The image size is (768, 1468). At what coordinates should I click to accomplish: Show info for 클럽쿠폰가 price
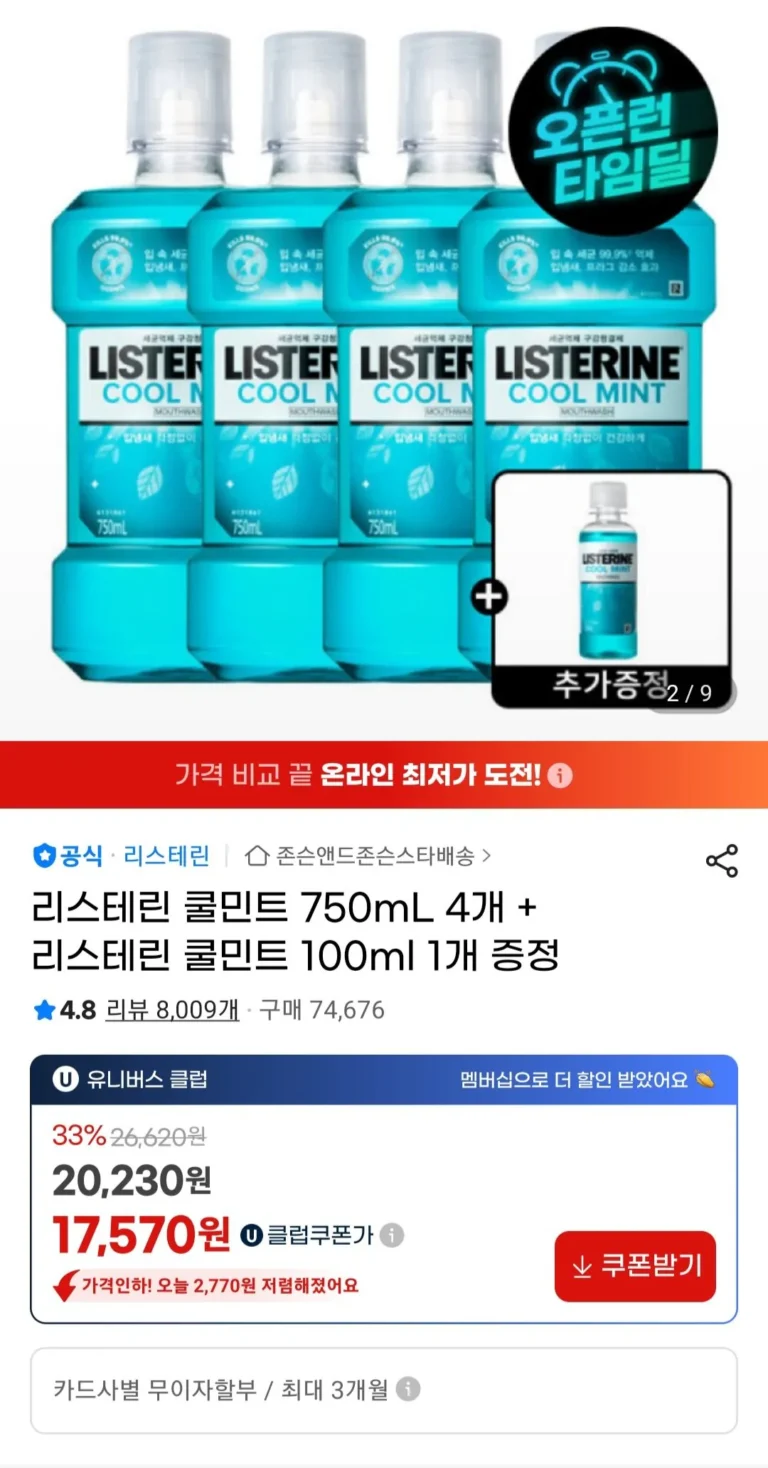coord(393,1235)
